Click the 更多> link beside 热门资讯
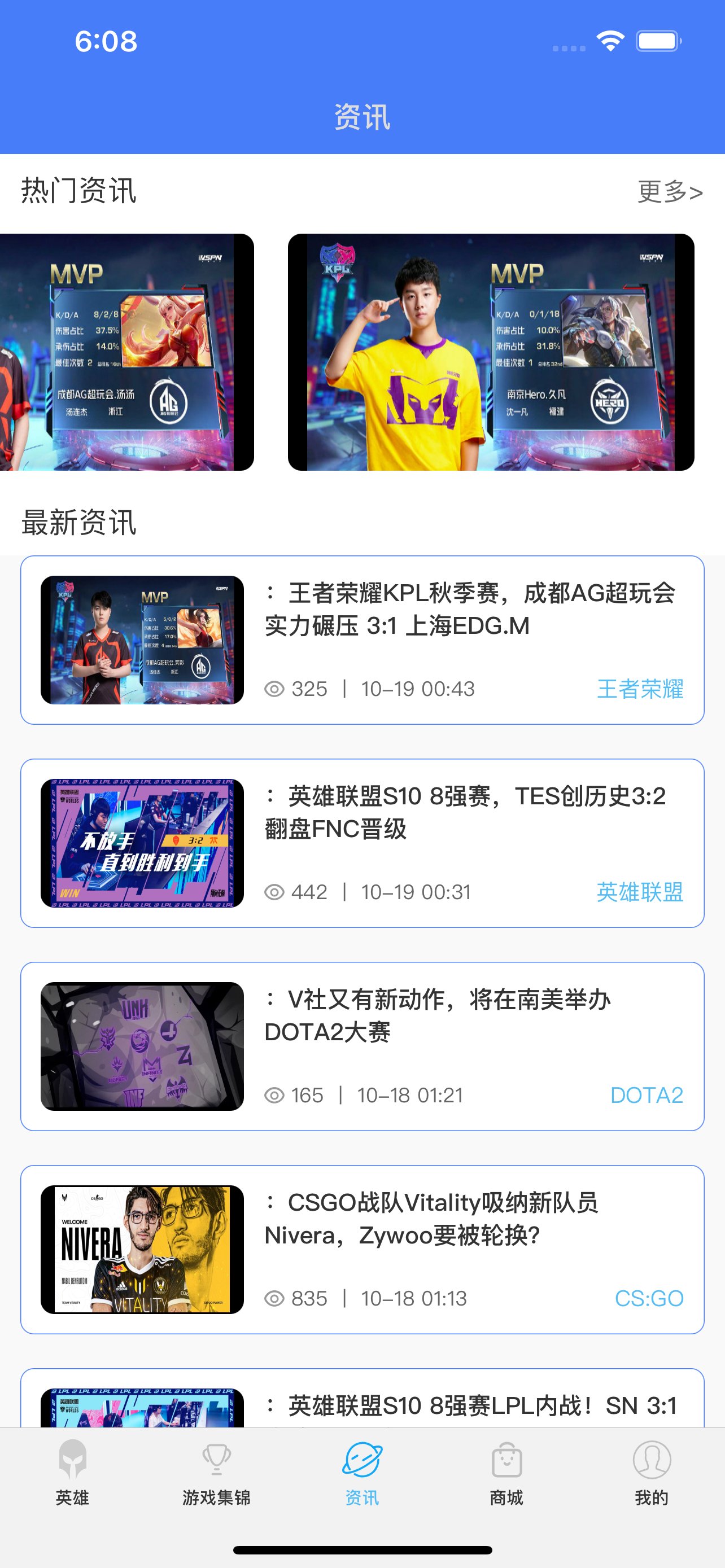Image resolution: width=725 pixels, height=1568 pixels. [670, 192]
